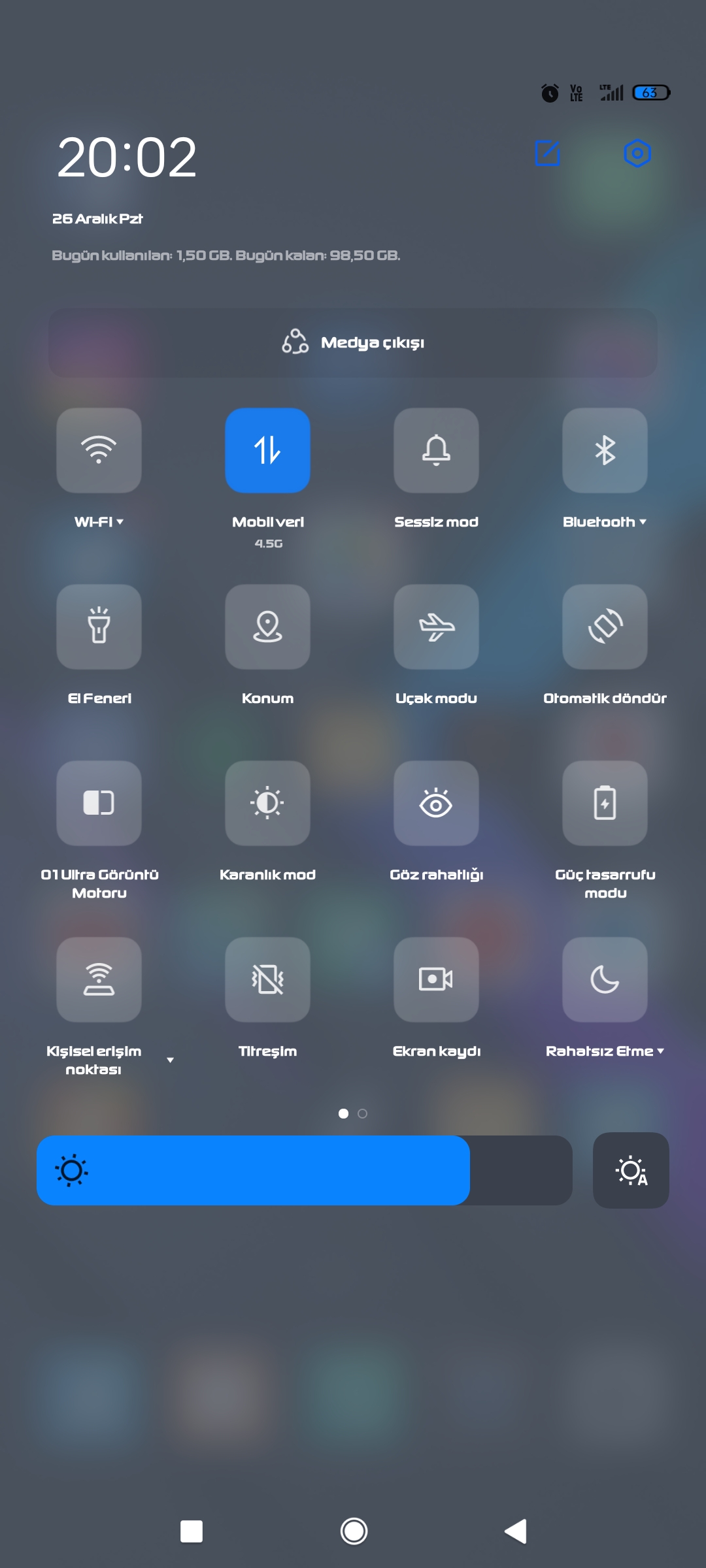Viewport: 706px width, 1568px height.
Task: Open system settings gear icon
Action: [x=637, y=154]
